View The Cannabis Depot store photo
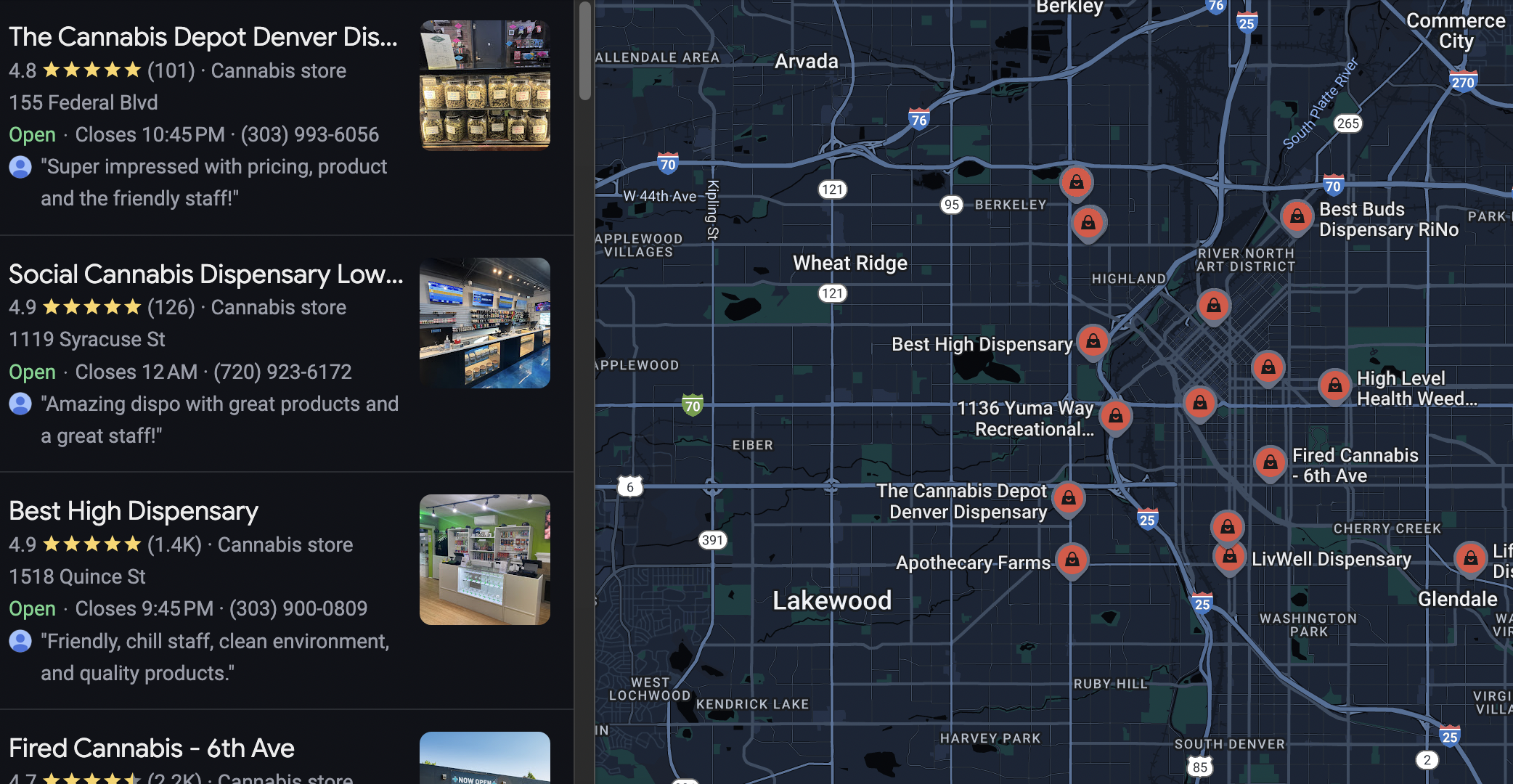This screenshot has width=1513, height=784. point(484,86)
